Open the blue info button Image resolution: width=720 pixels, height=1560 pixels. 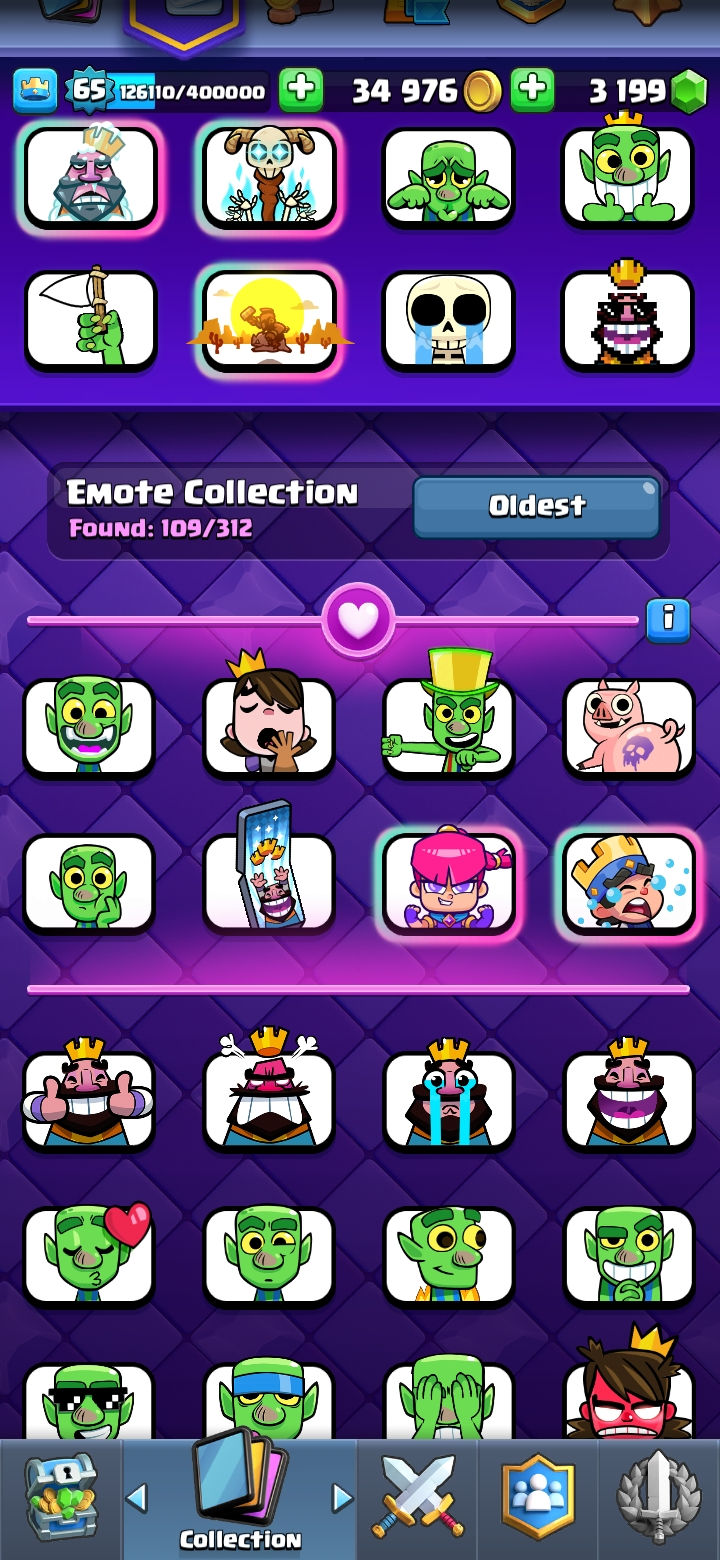(x=667, y=621)
